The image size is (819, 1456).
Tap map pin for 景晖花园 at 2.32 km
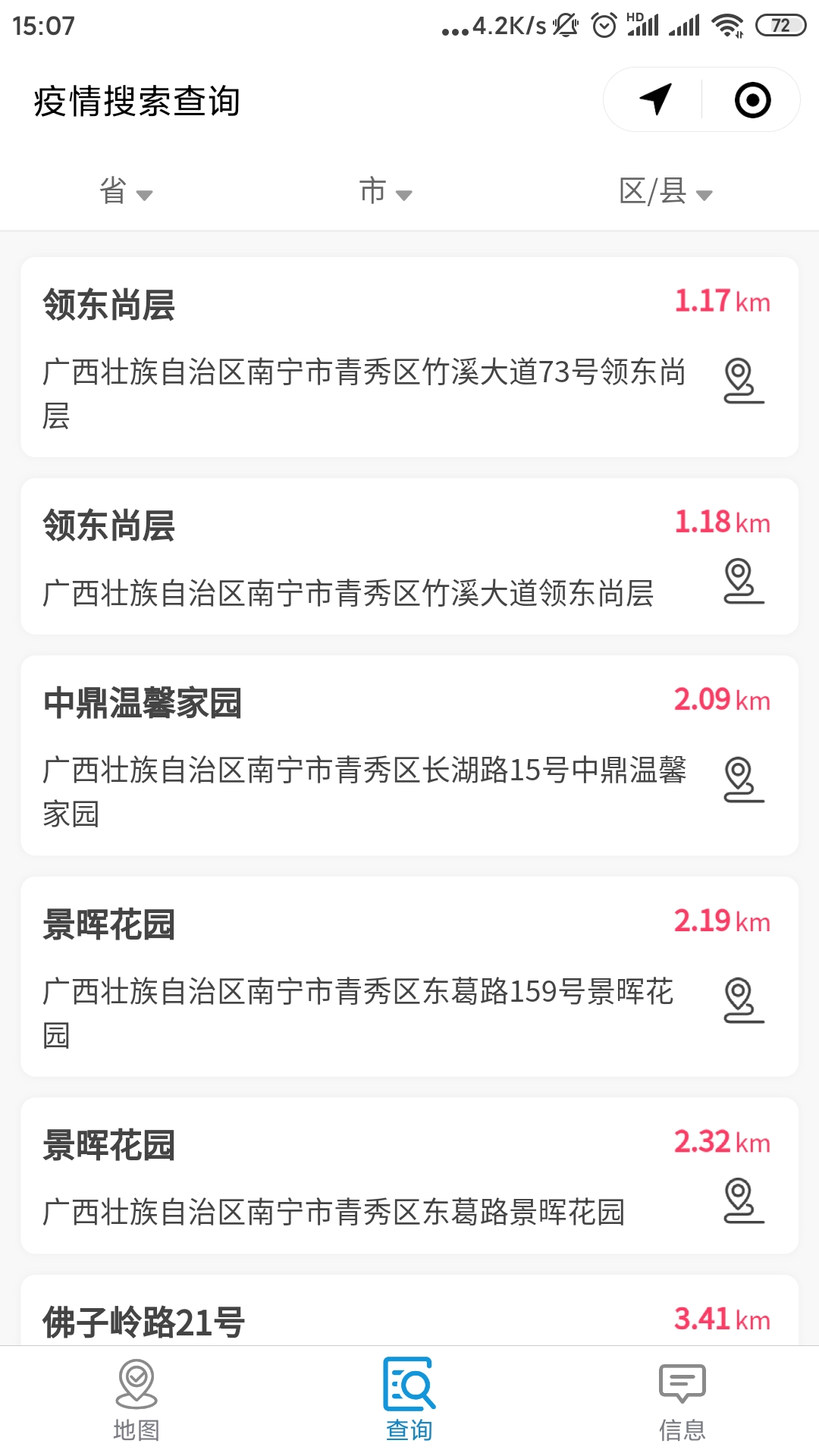pos(743,1200)
